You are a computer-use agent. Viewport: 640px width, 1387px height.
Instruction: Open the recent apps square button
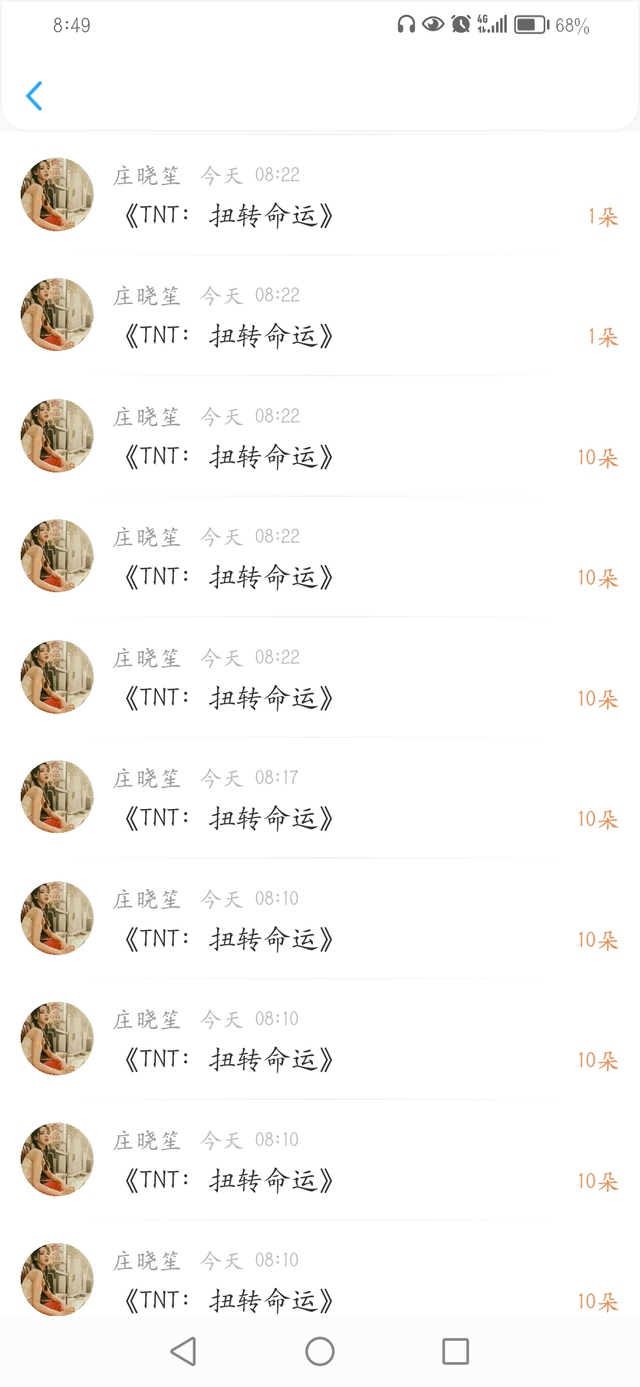[455, 1352]
